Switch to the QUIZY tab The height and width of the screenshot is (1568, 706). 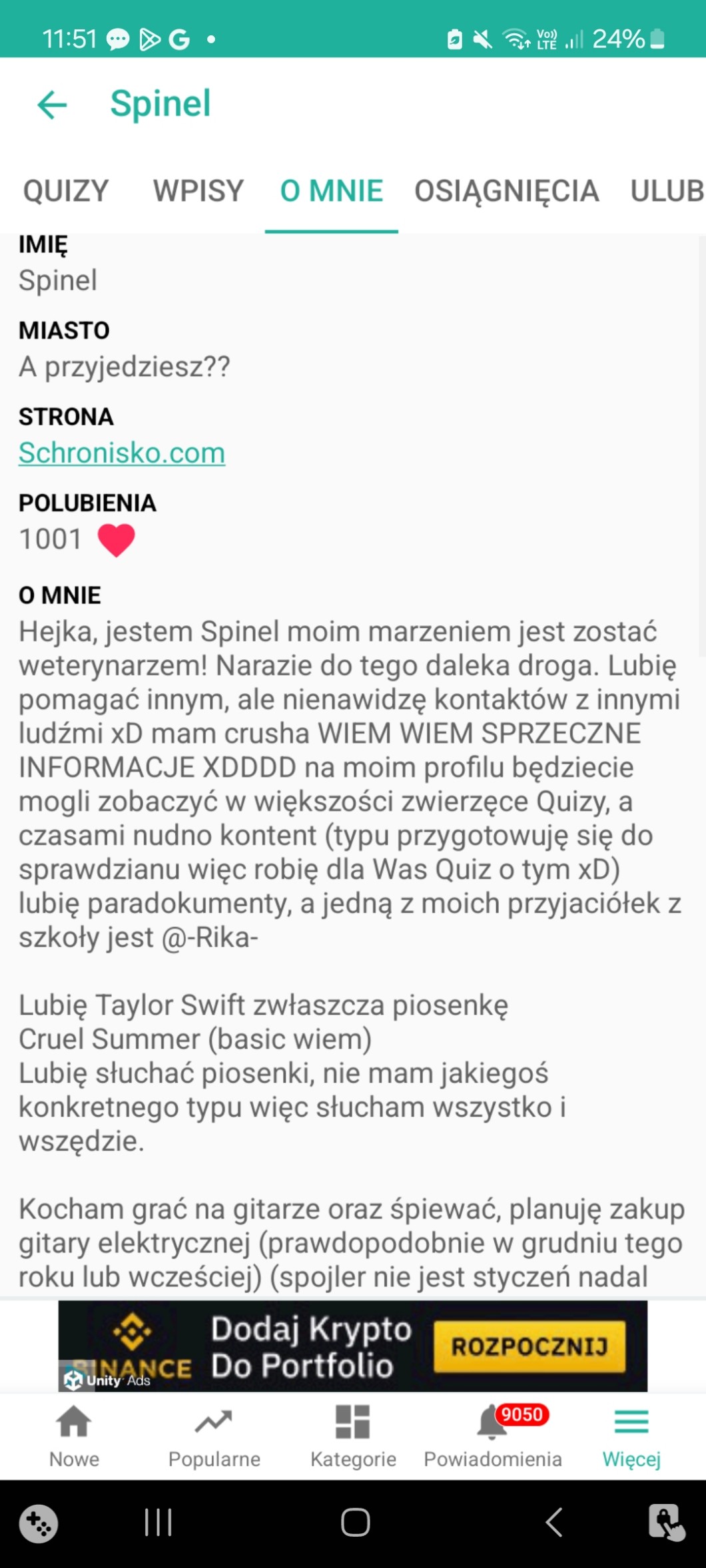(66, 191)
